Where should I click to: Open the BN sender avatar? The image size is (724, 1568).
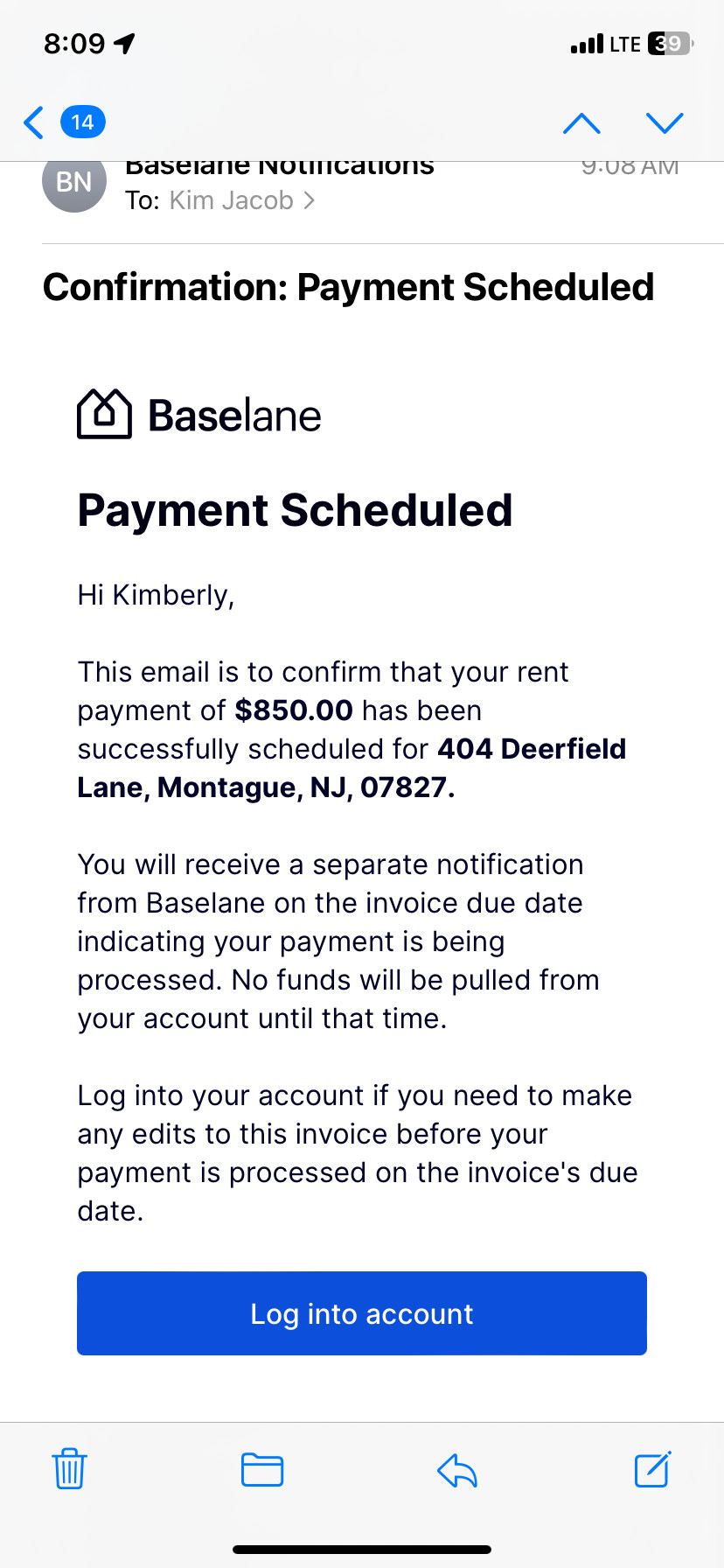tap(74, 182)
